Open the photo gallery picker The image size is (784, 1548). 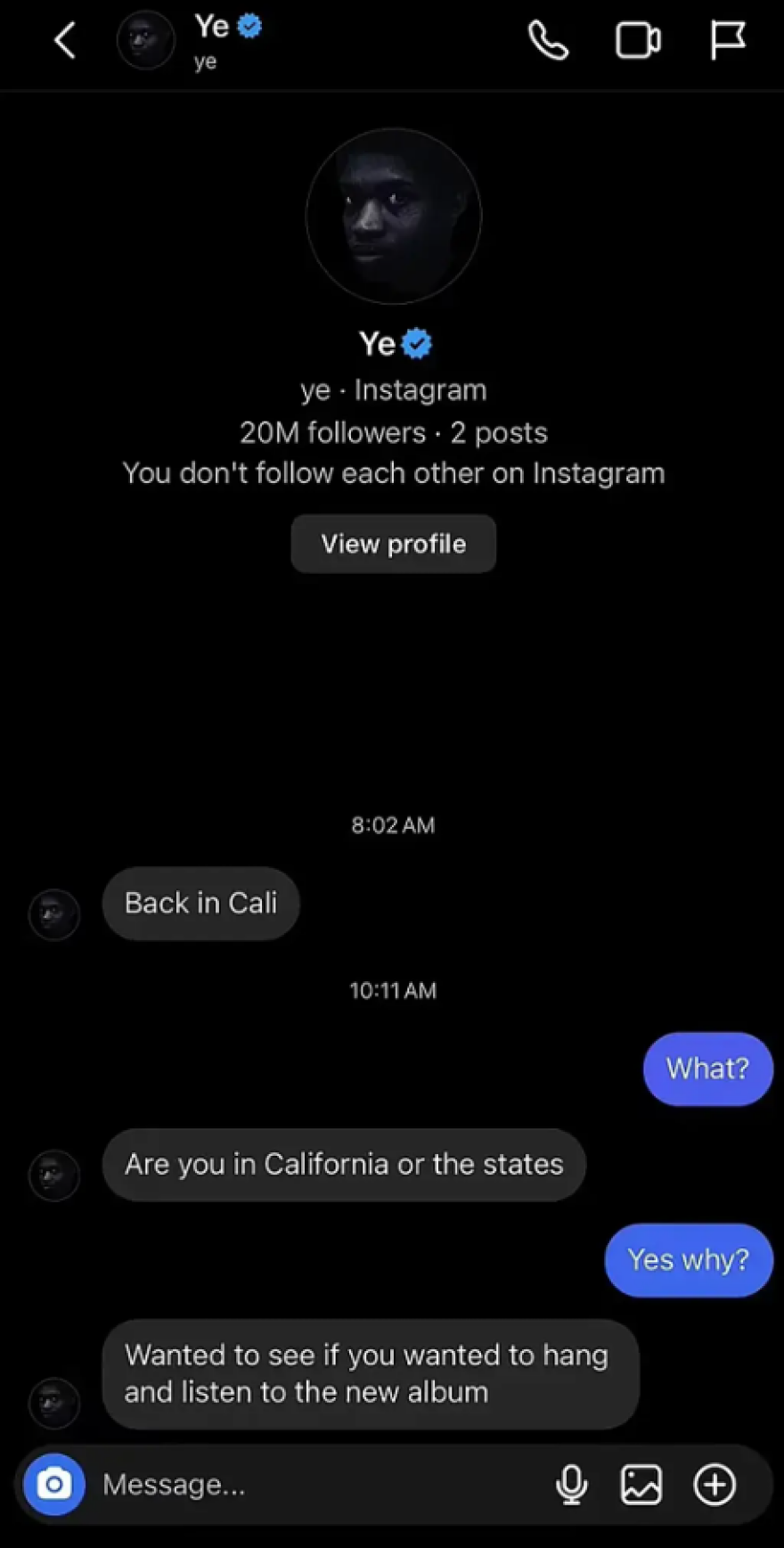click(641, 1484)
